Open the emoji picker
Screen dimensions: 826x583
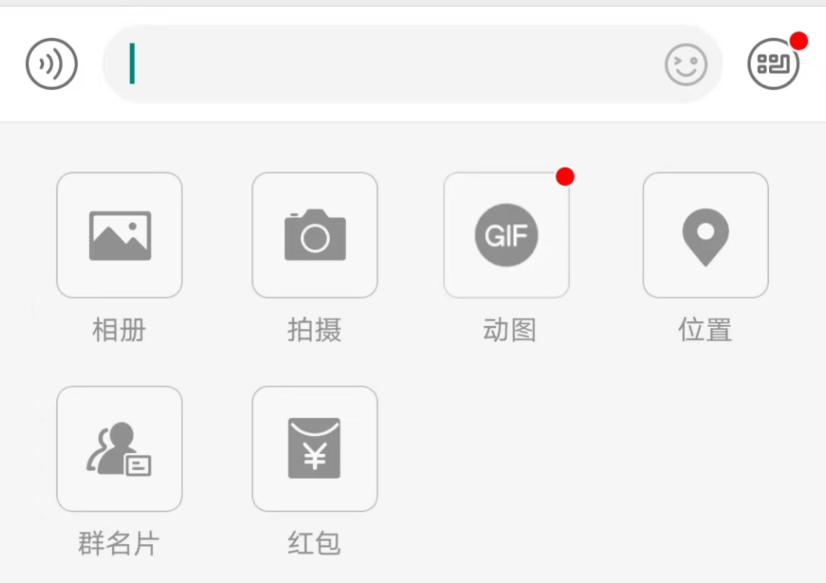click(x=686, y=65)
